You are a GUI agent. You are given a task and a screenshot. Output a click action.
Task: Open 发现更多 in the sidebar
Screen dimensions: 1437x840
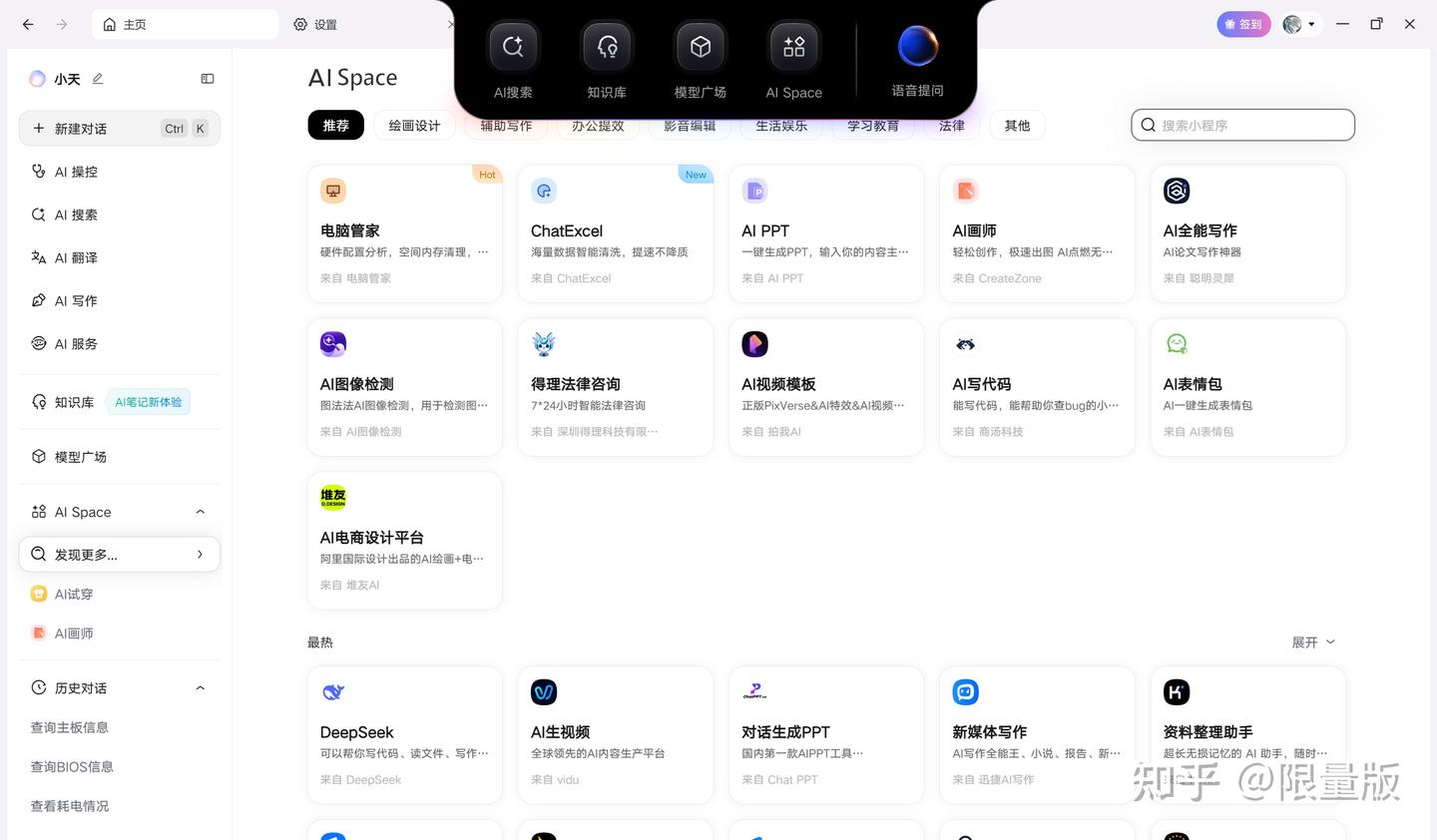119,554
